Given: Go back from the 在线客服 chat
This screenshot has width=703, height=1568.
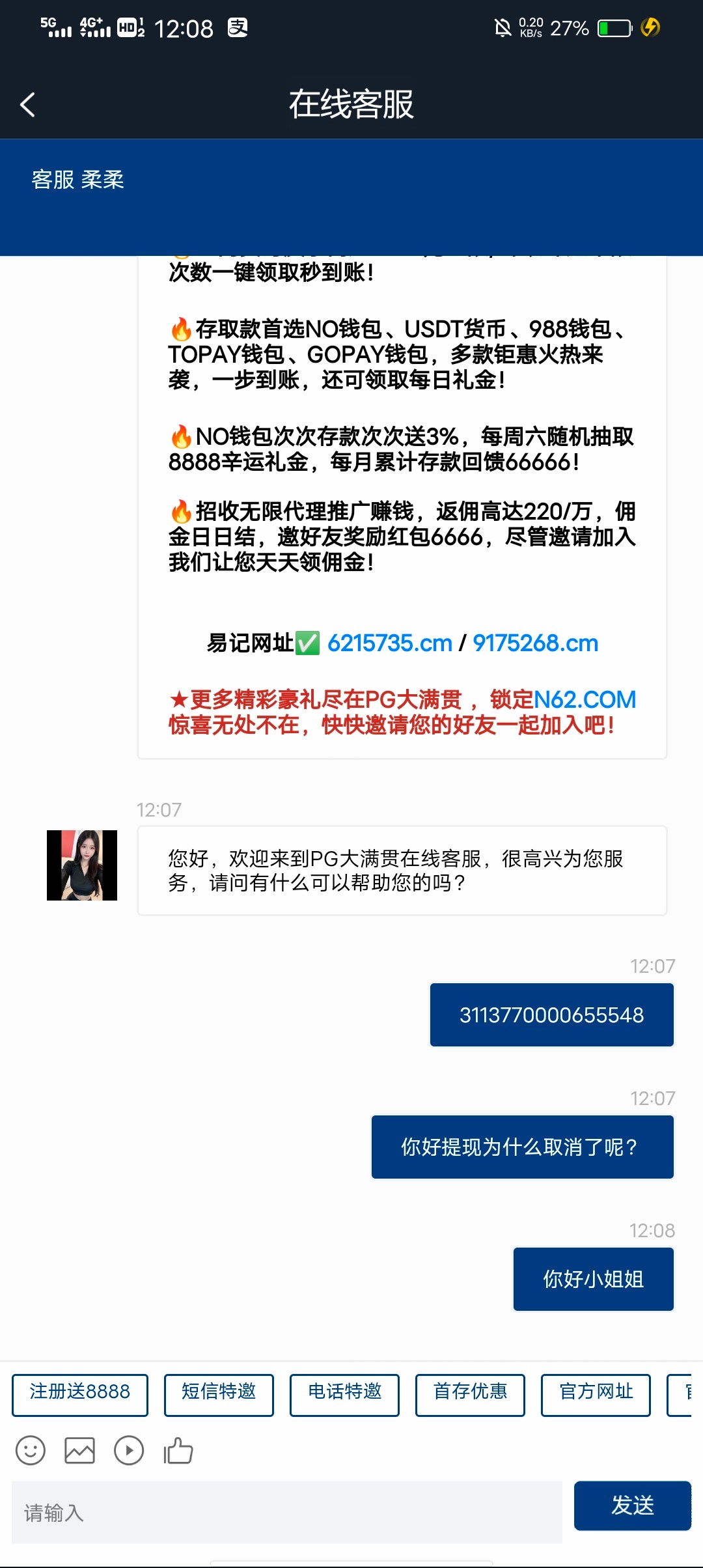Looking at the screenshot, I should [27, 104].
